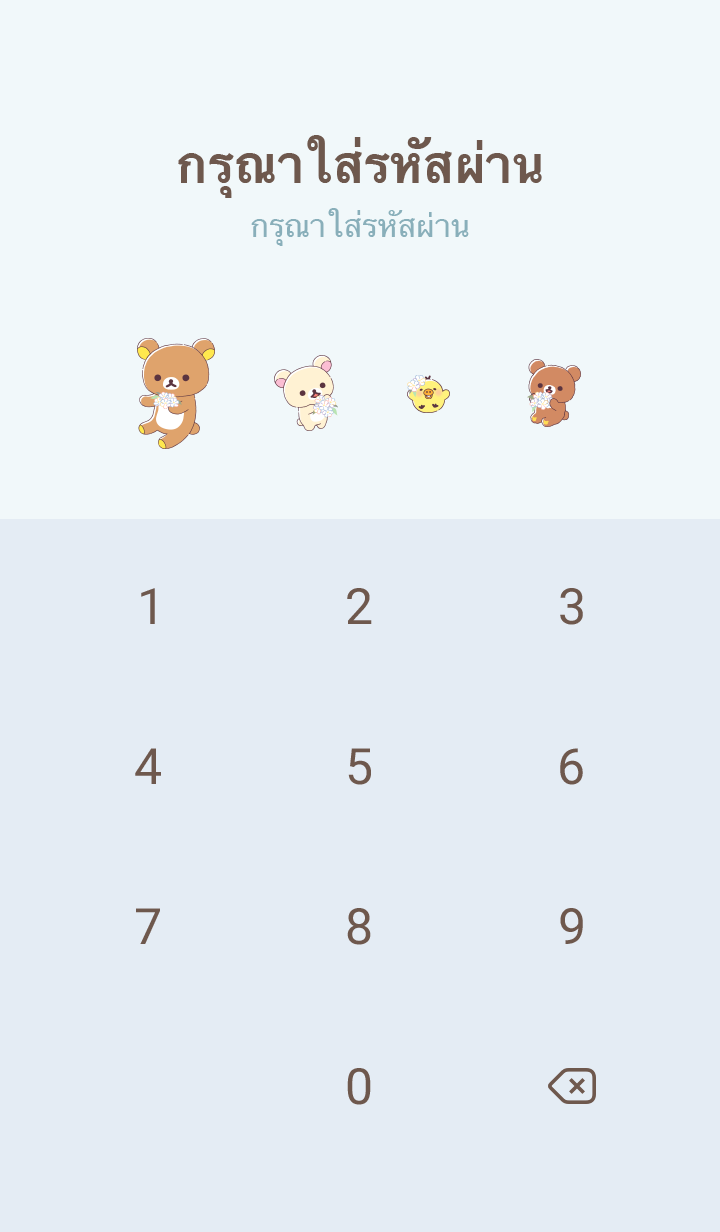This screenshot has height=1232, width=720.
Task: Tap the number 8 key
Action: pyautogui.click(x=359, y=927)
